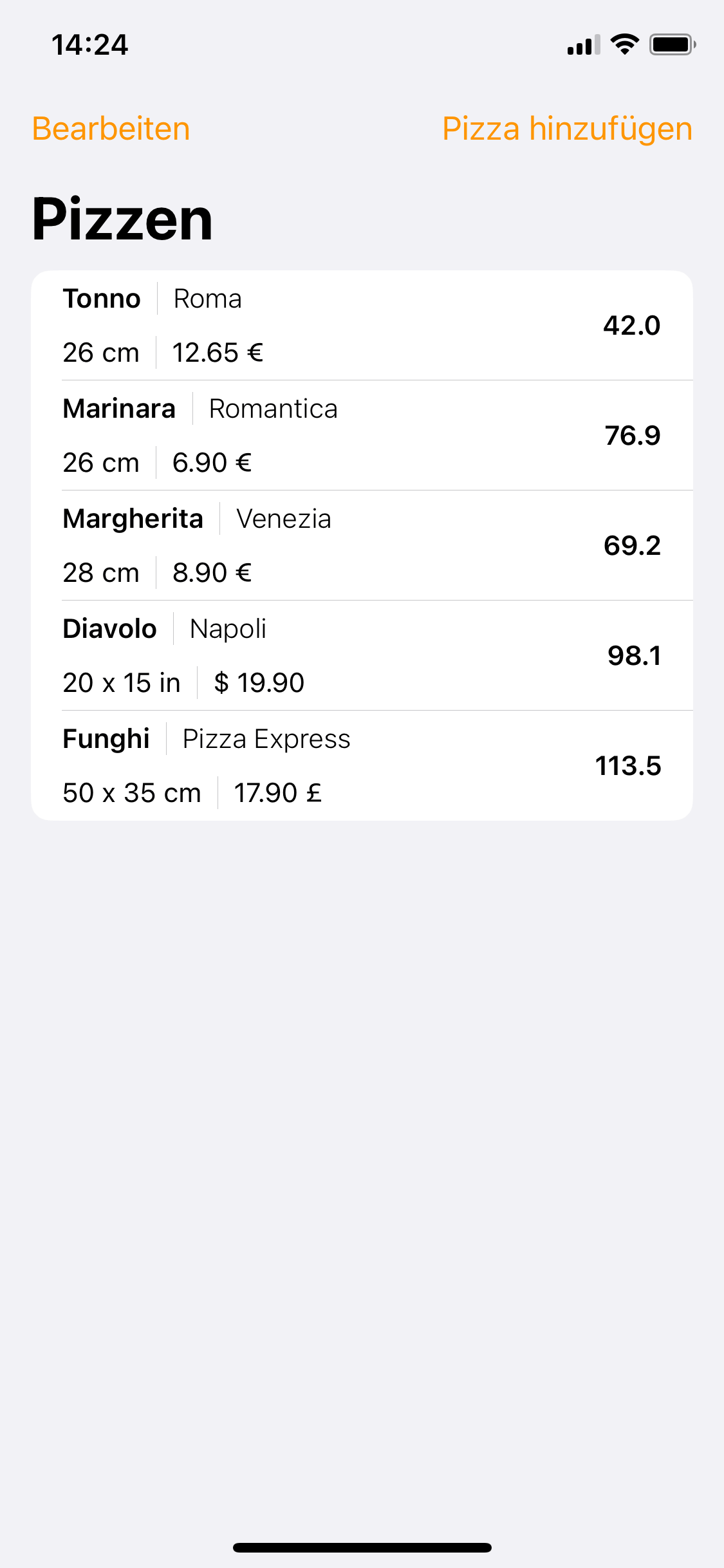
Task: Tap Pizza hinzufügen to add a pizza
Action: click(x=567, y=128)
